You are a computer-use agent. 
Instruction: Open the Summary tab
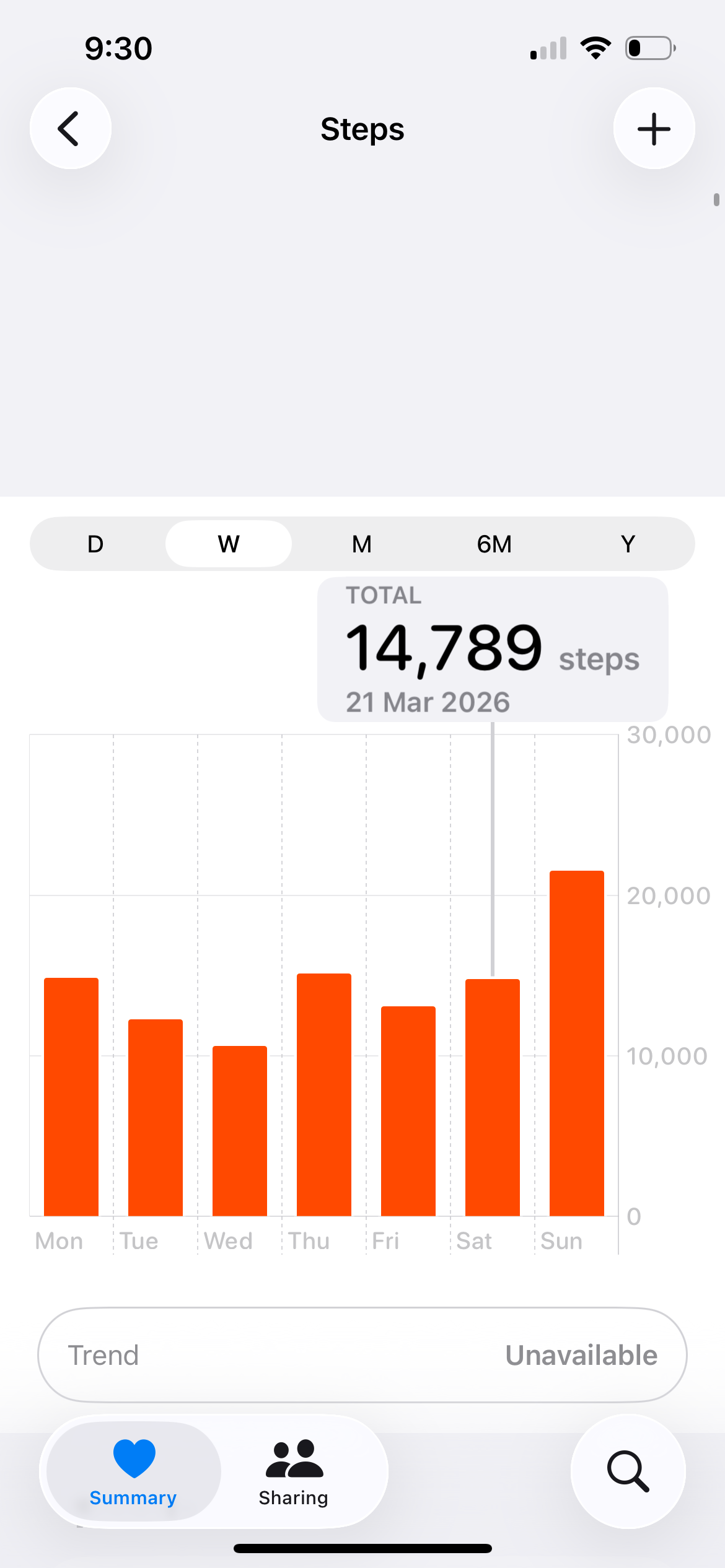pyautogui.click(x=133, y=1471)
